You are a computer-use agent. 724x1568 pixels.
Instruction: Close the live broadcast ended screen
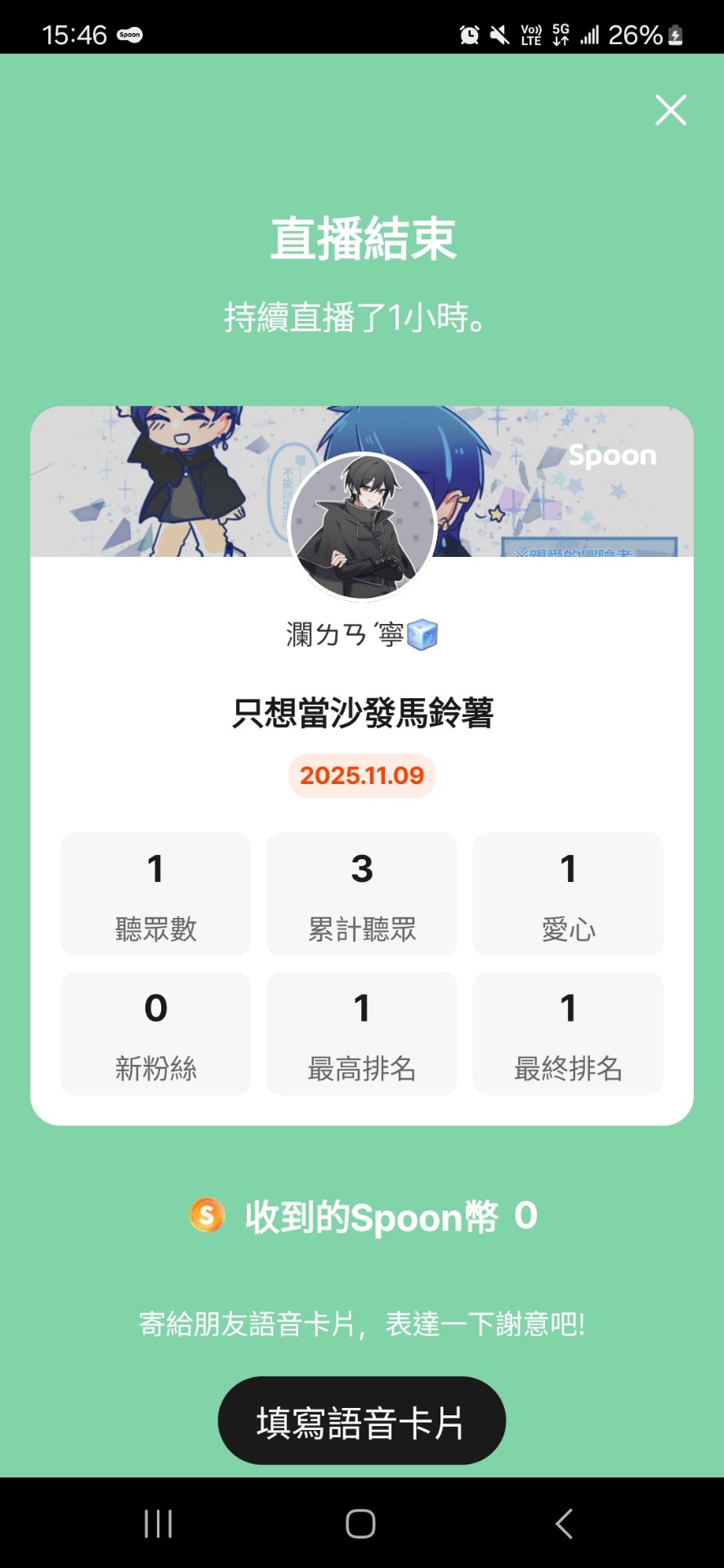[x=670, y=109]
